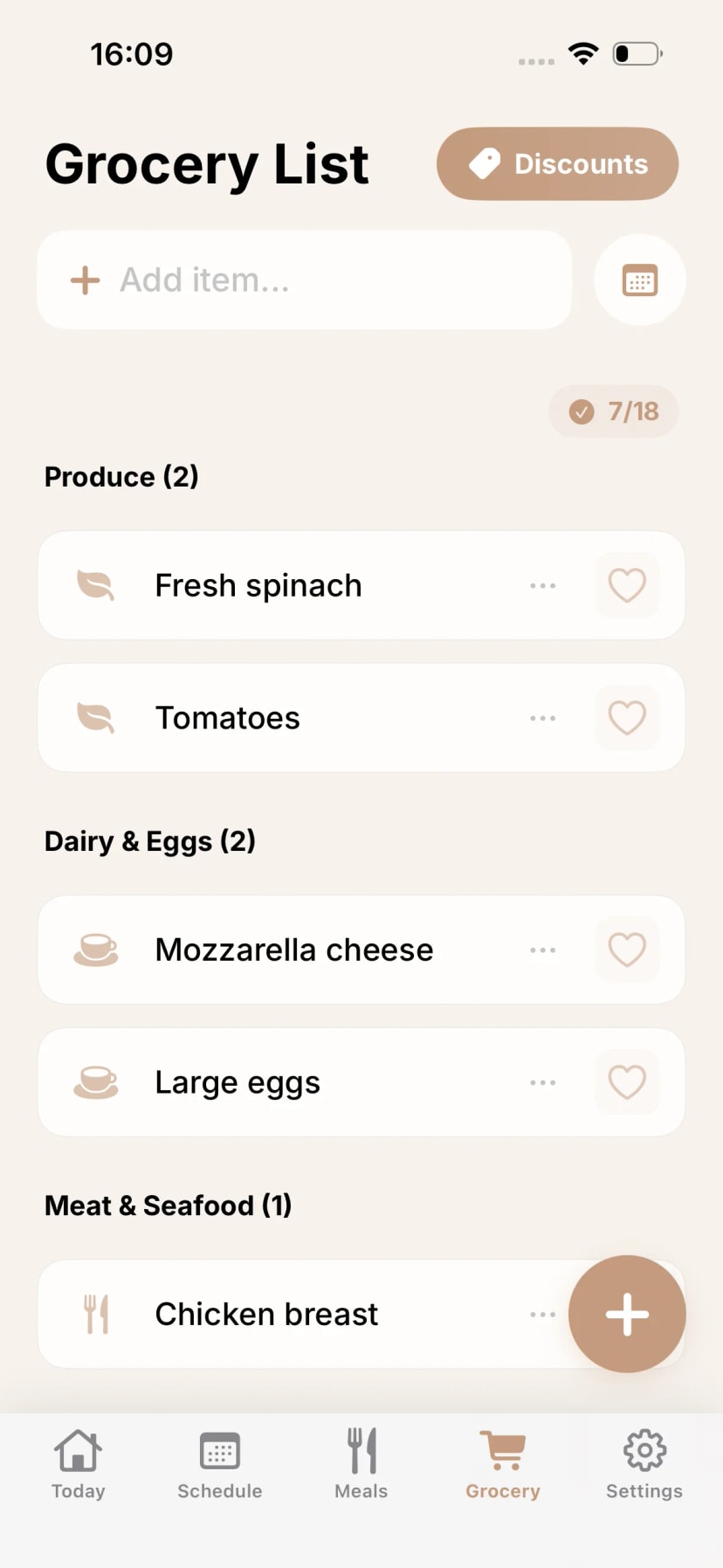Favorite the Tomatoes item

click(627, 717)
